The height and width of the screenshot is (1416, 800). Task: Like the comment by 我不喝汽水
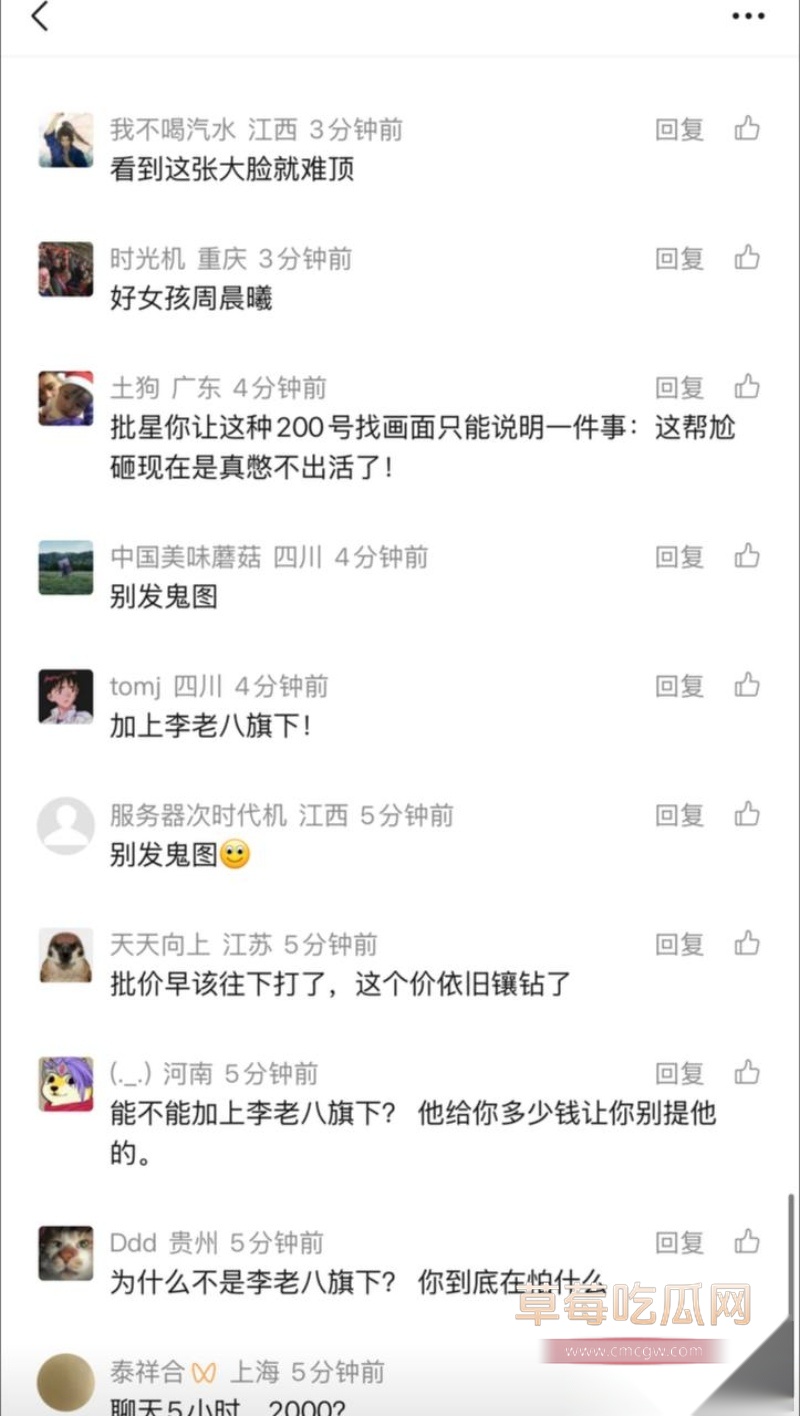pyautogui.click(x=748, y=128)
